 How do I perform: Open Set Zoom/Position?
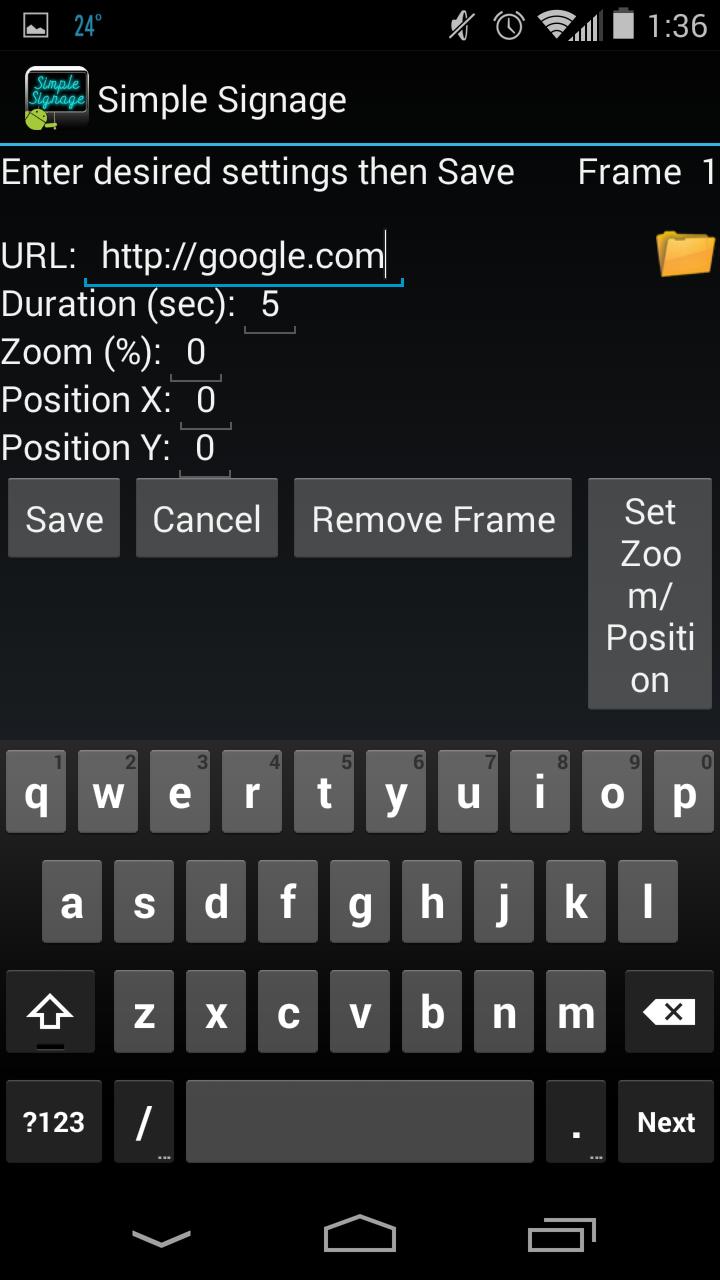click(650, 595)
